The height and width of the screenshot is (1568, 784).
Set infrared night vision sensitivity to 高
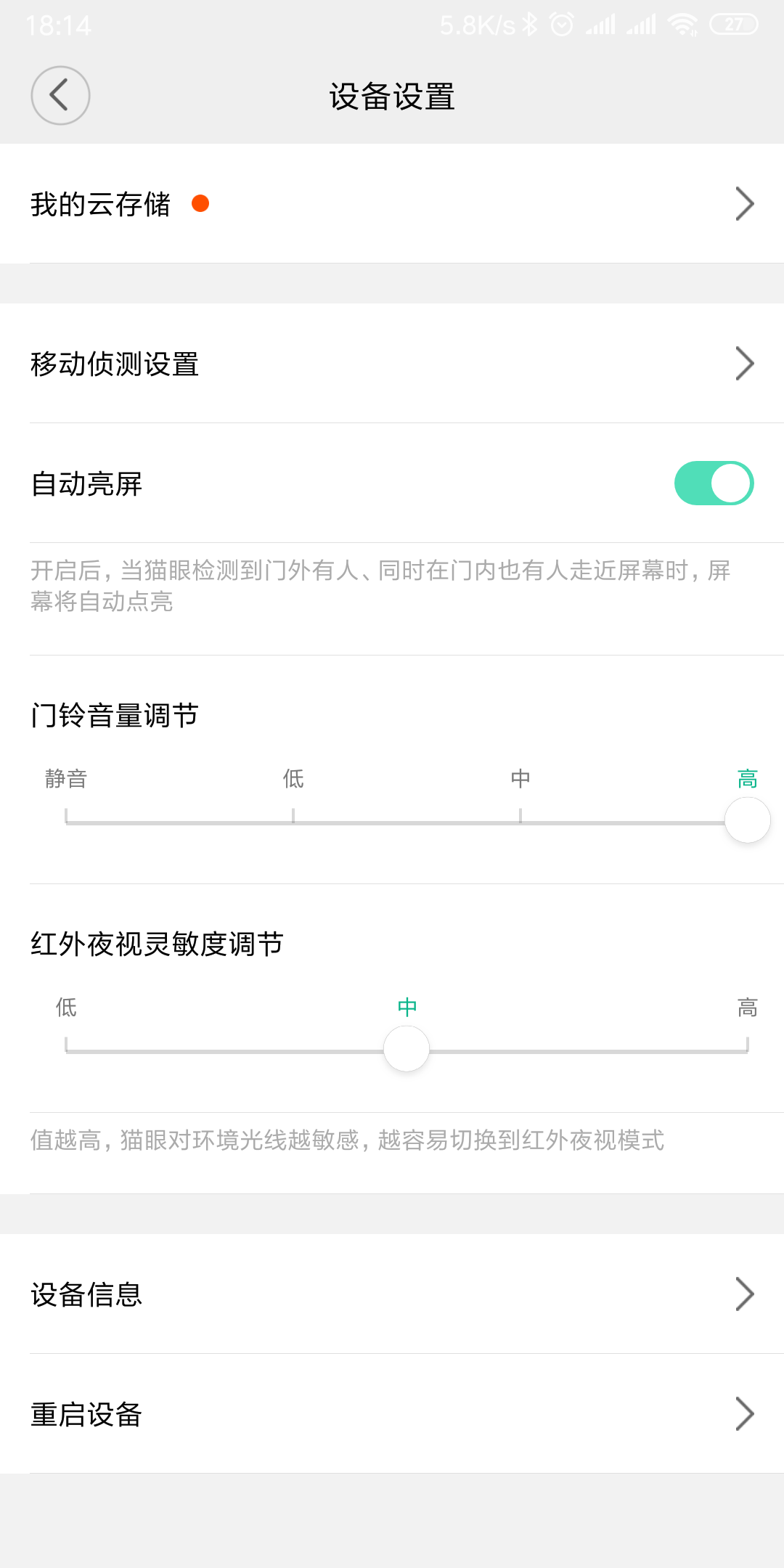pos(747,1050)
